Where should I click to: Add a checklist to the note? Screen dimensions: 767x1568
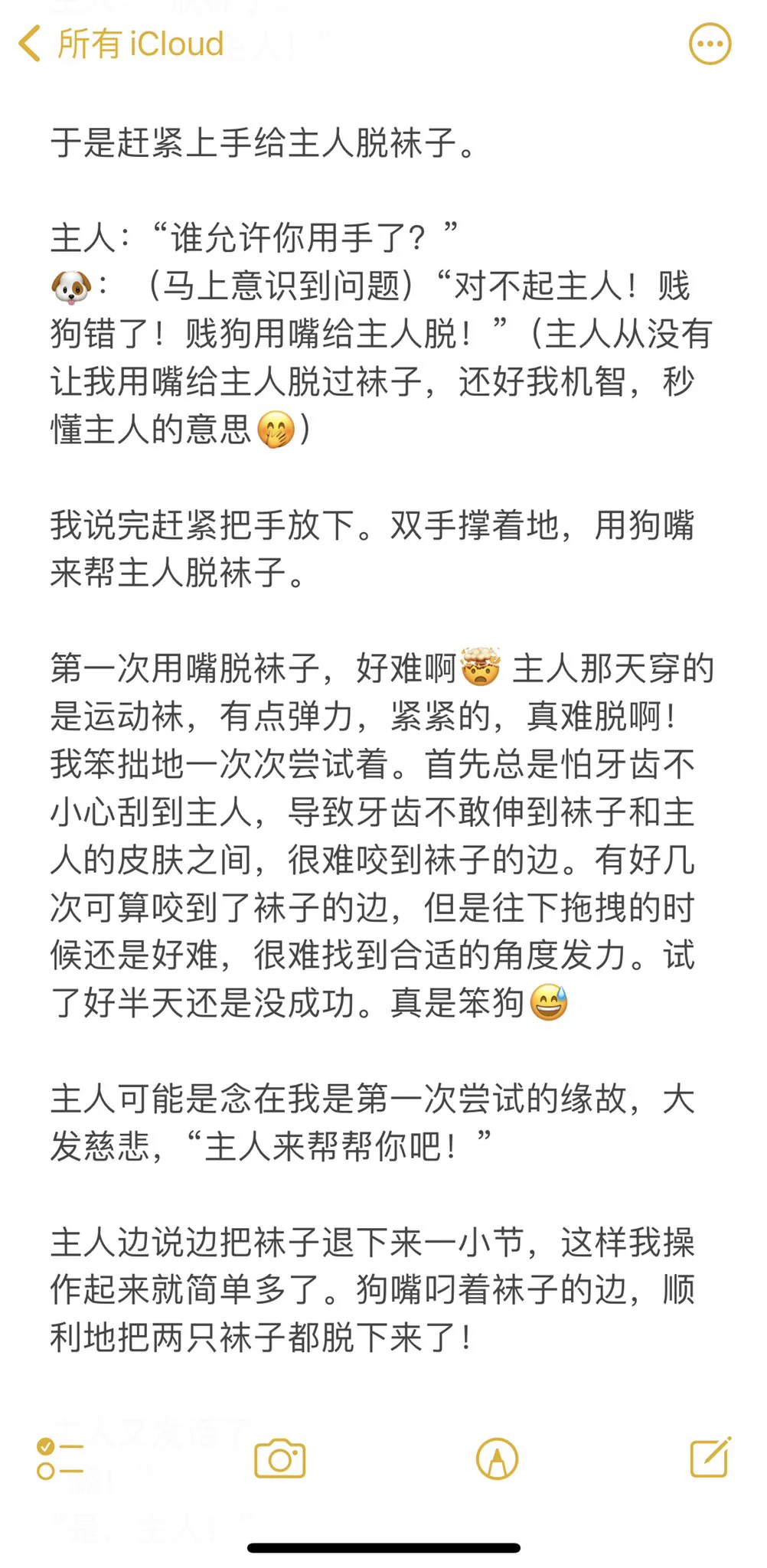pos(60,1459)
